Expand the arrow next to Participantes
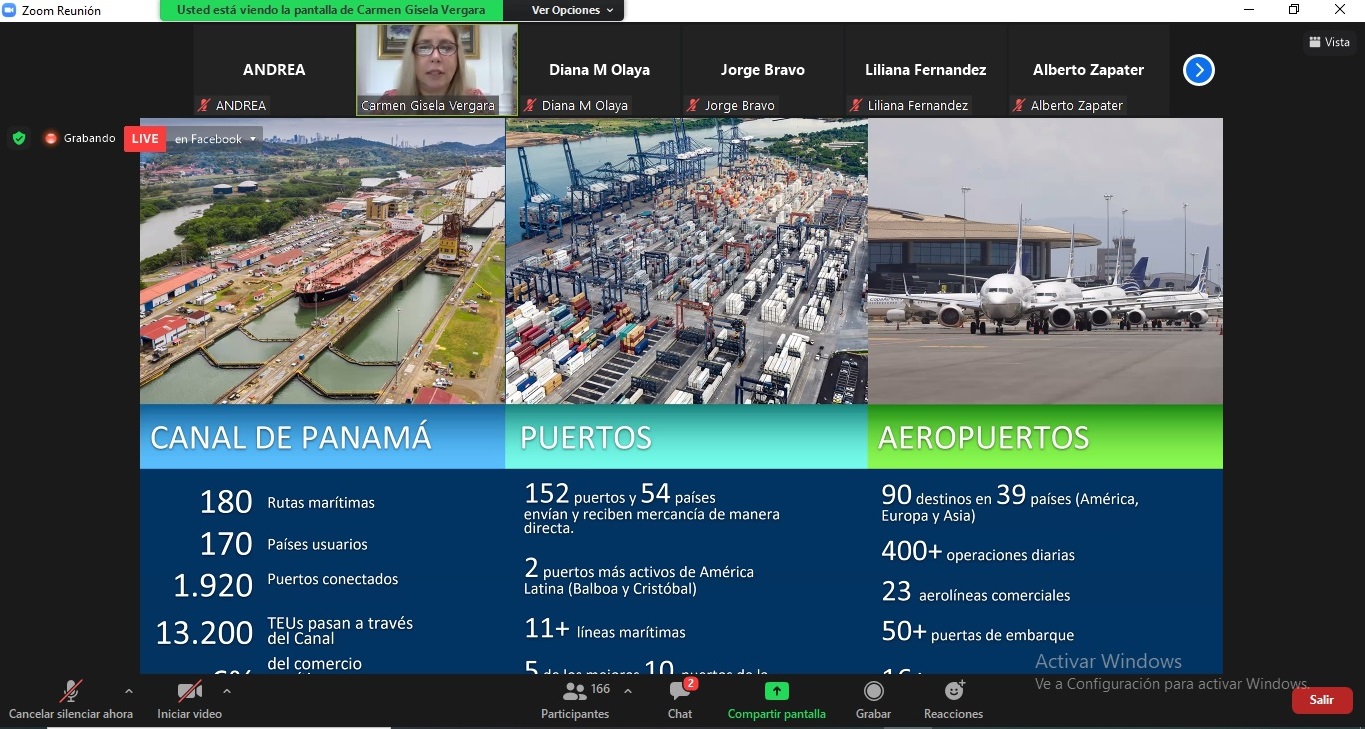Viewport: 1365px width, 729px height. [627, 691]
